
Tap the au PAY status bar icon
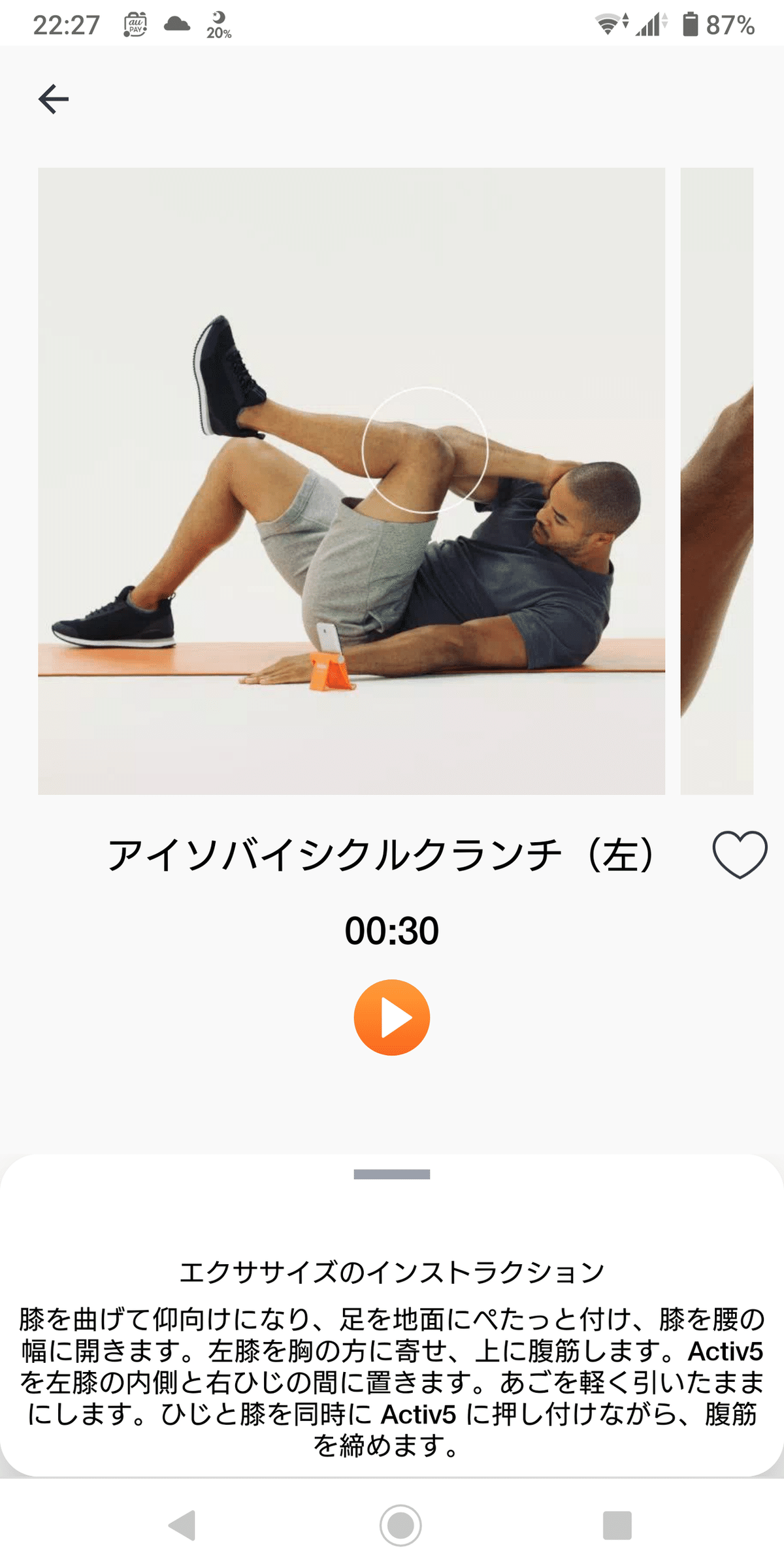tap(134, 24)
